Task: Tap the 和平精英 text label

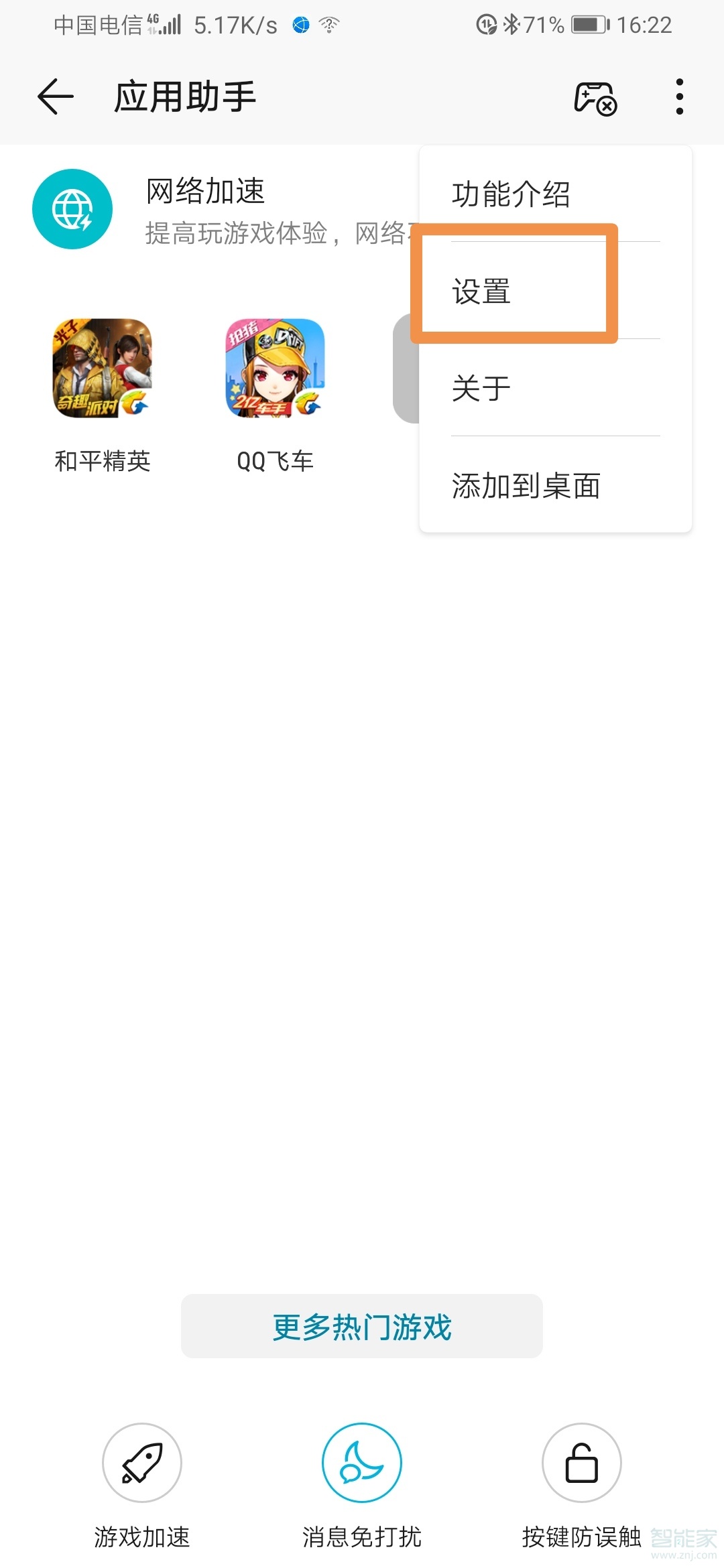Action: point(103,460)
